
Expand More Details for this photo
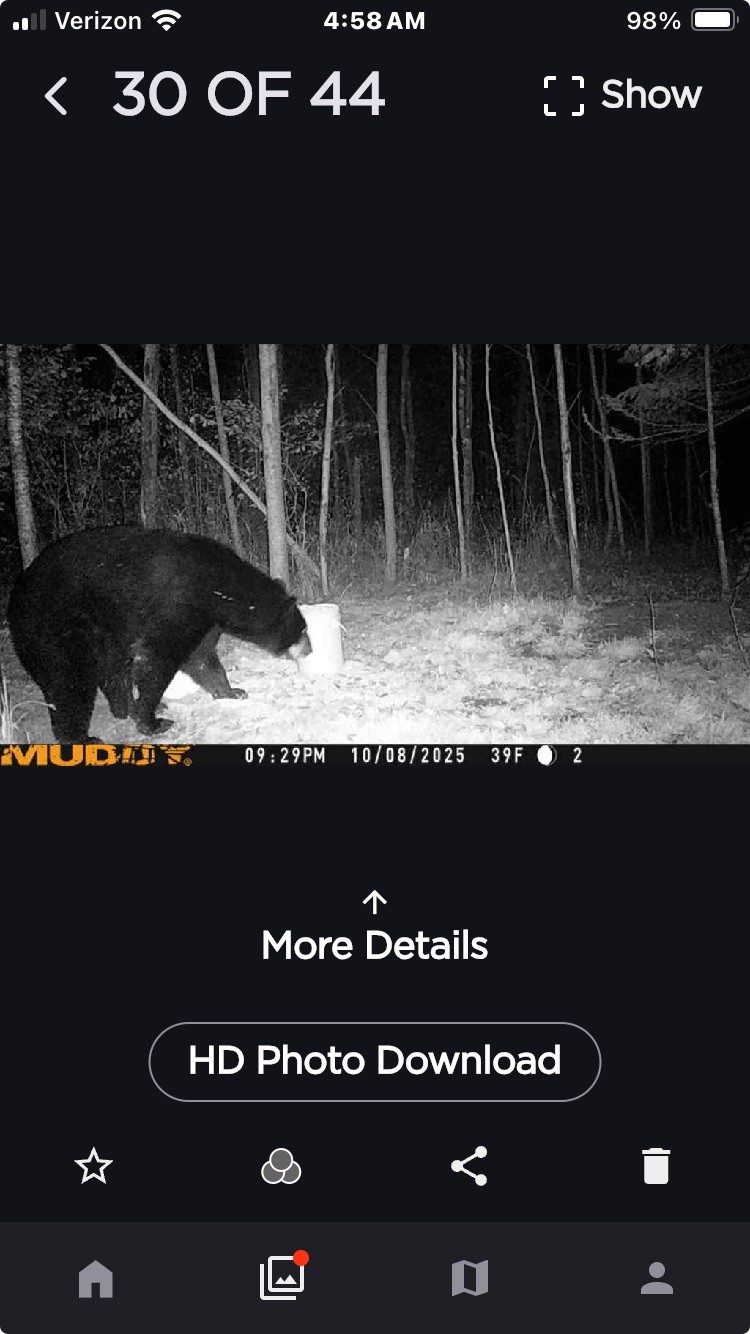tap(374, 930)
